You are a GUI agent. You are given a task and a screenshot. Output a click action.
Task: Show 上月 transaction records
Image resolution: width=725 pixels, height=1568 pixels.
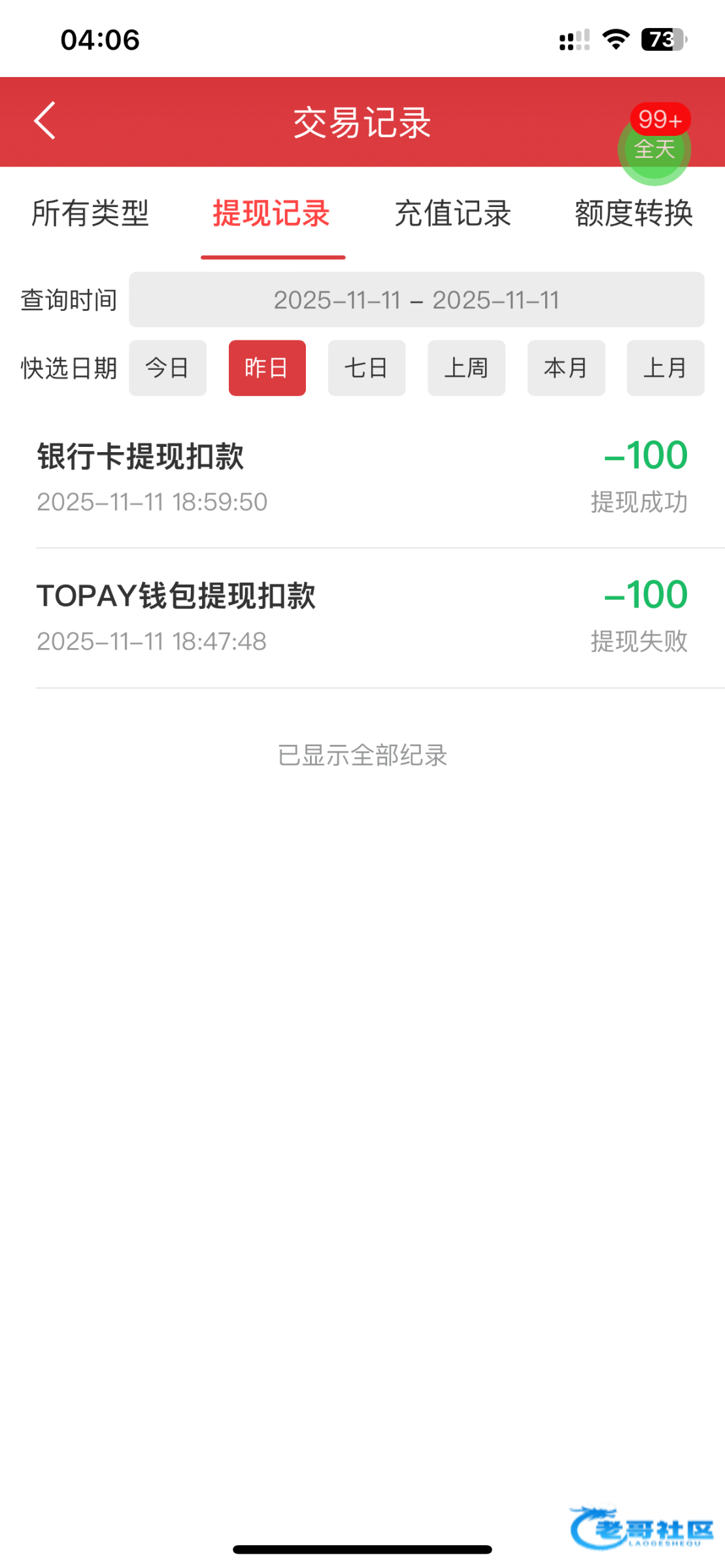point(665,368)
